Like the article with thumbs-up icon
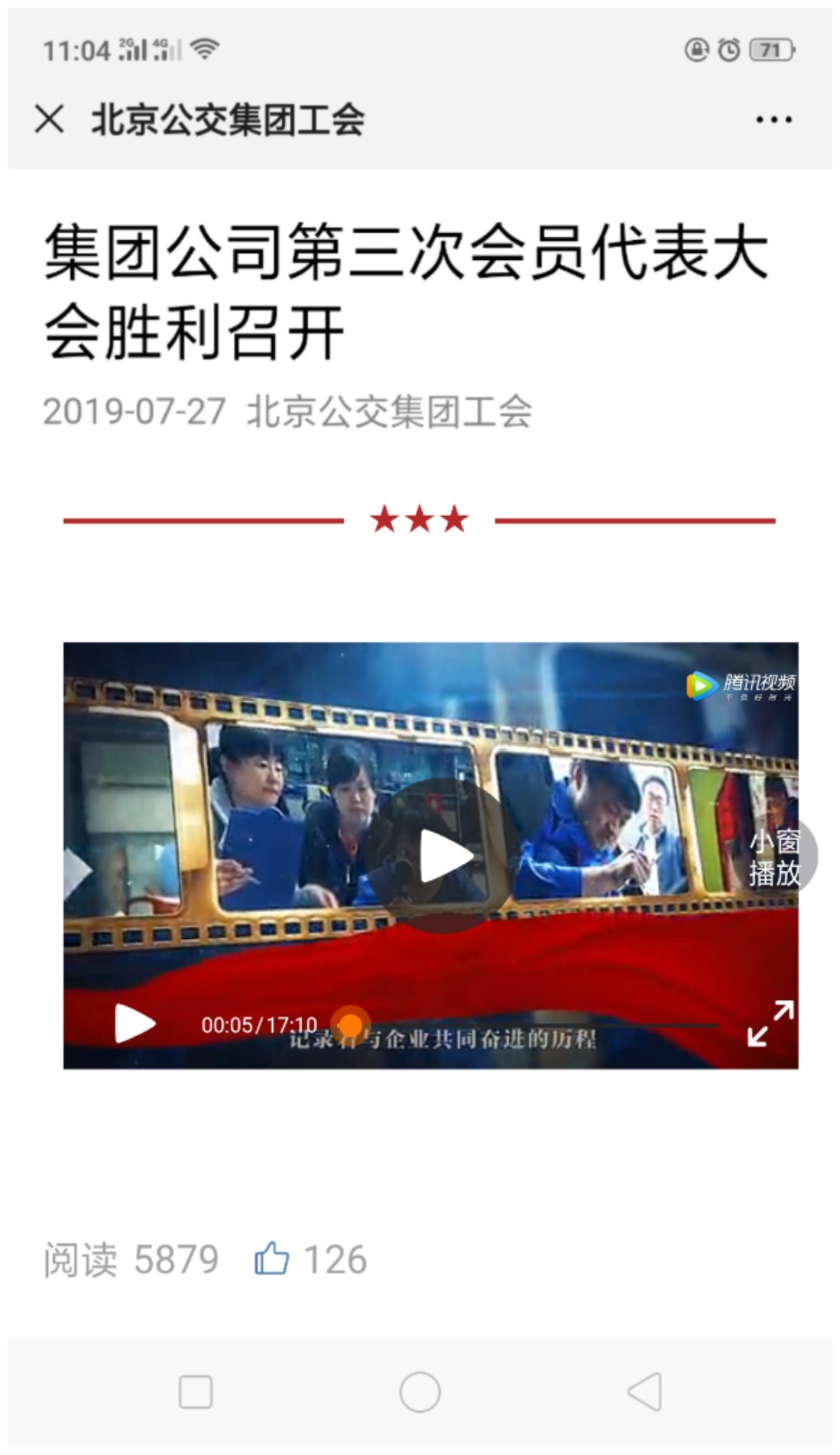 272,1259
